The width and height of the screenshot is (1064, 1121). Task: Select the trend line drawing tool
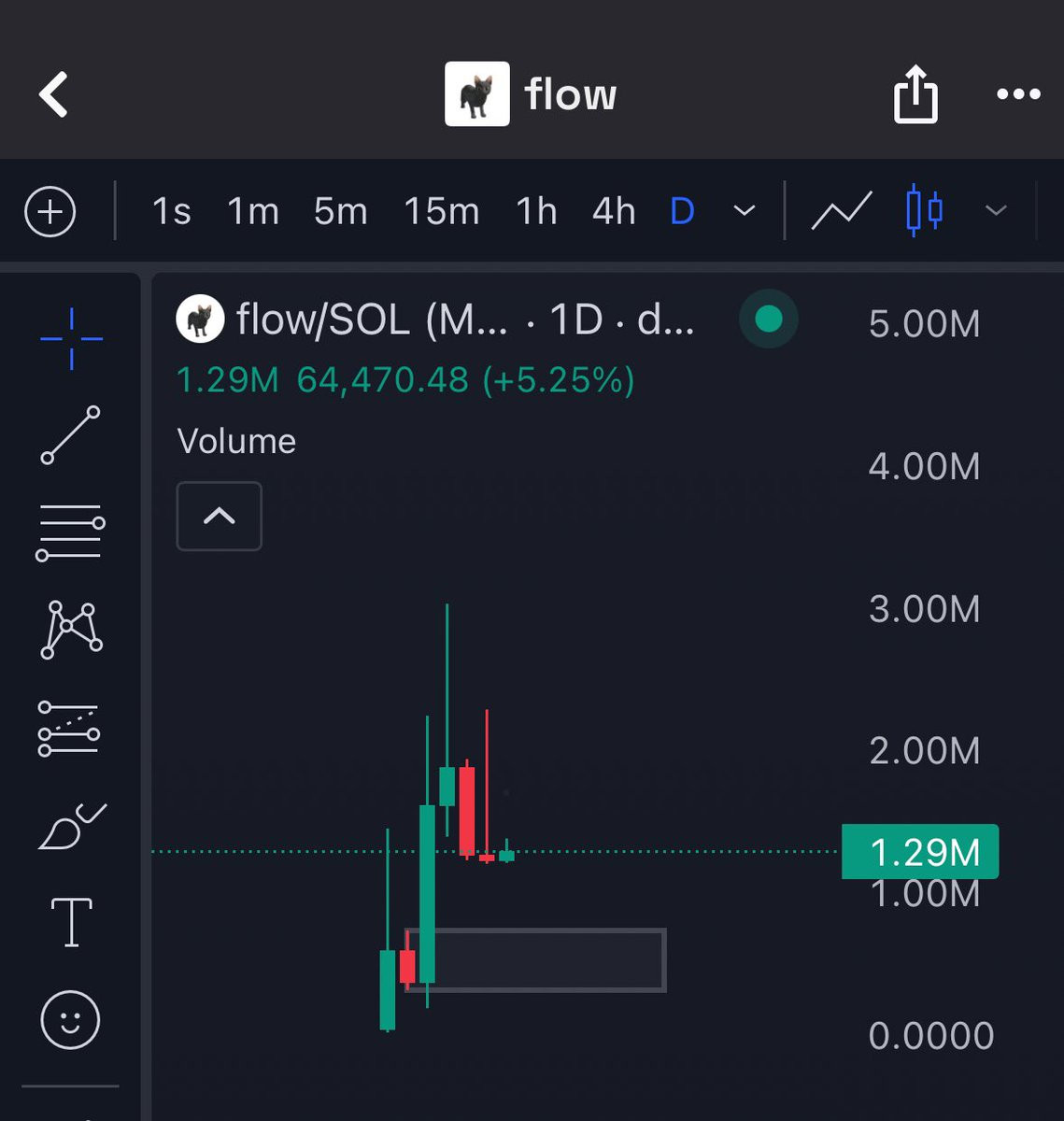coord(70,435)
